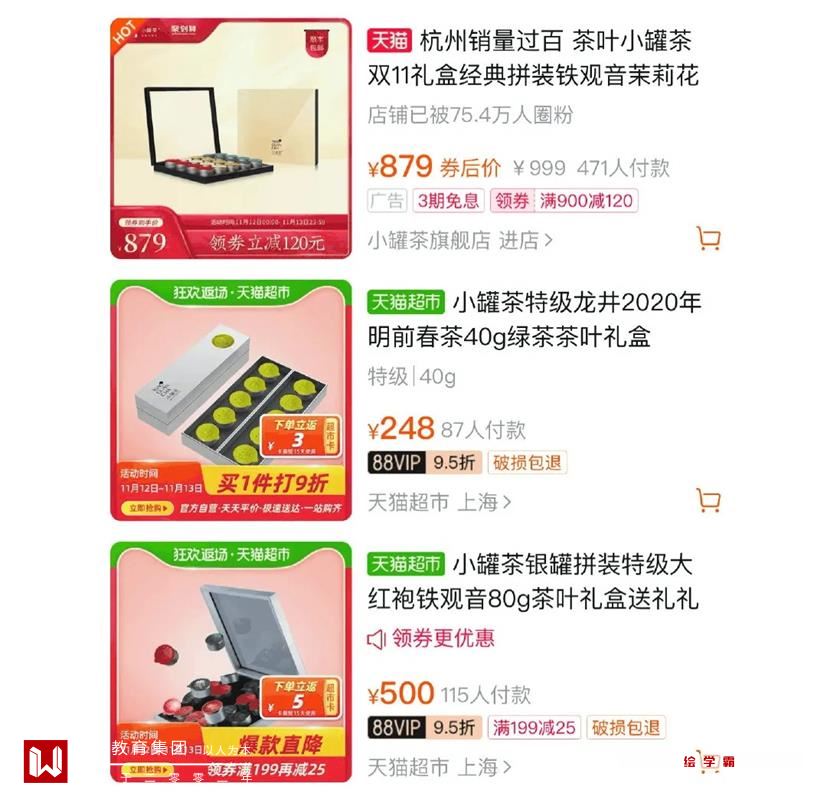Open 天猫超市 上海 under the 银罐拼装 listing
This screenshot has height=800, width=827.
[439, 767]
